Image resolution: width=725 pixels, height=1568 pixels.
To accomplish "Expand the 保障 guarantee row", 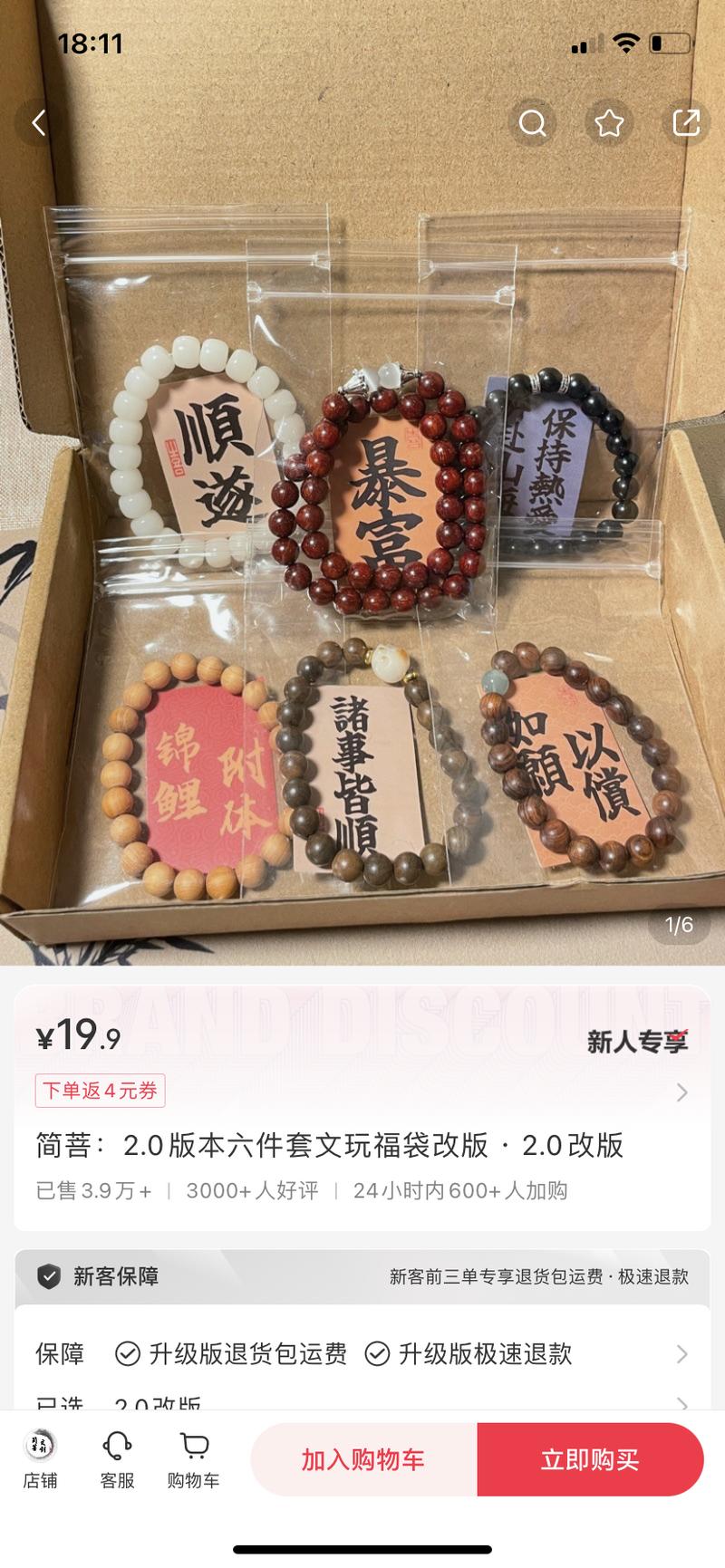I will [362, 1354].
